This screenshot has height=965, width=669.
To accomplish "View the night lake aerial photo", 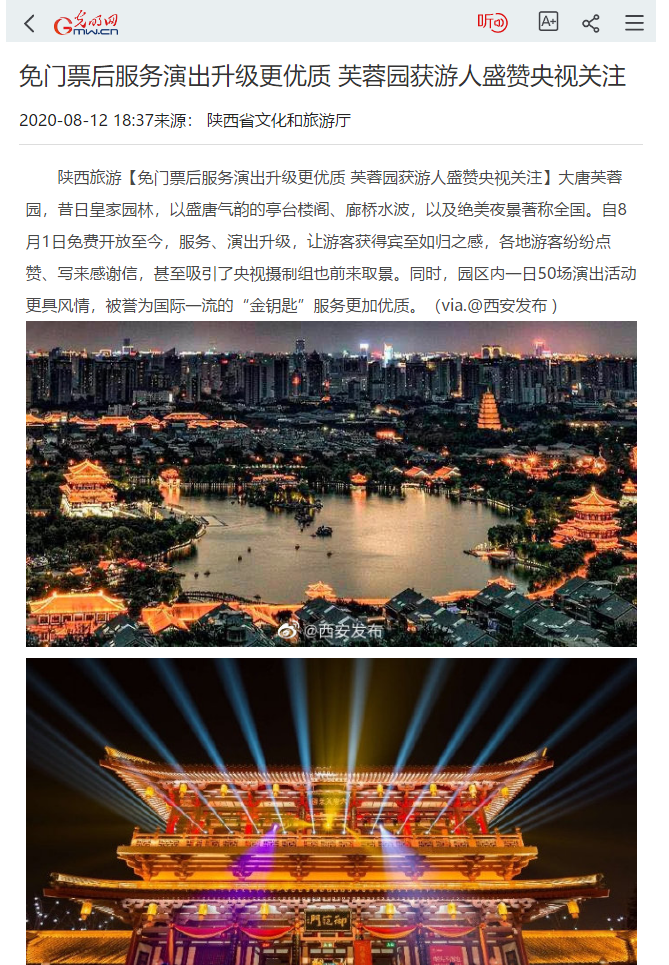I will coord(331,483).
